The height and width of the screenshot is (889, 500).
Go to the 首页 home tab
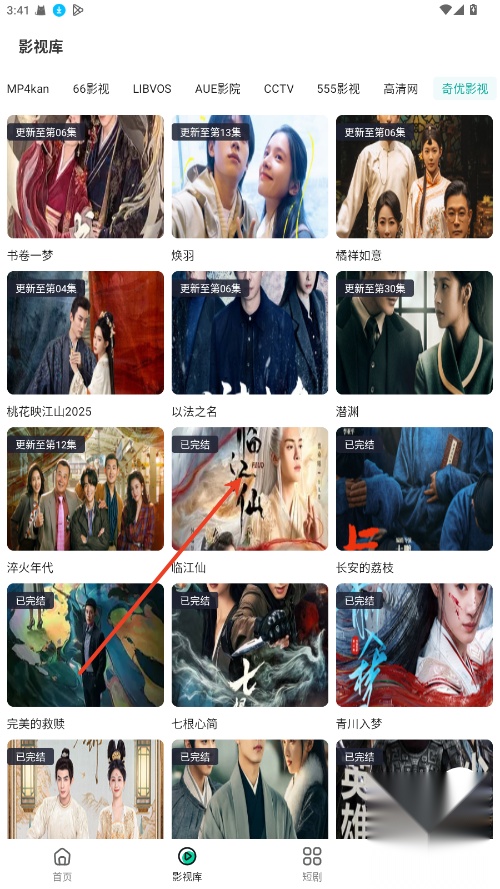click(62, 864)
